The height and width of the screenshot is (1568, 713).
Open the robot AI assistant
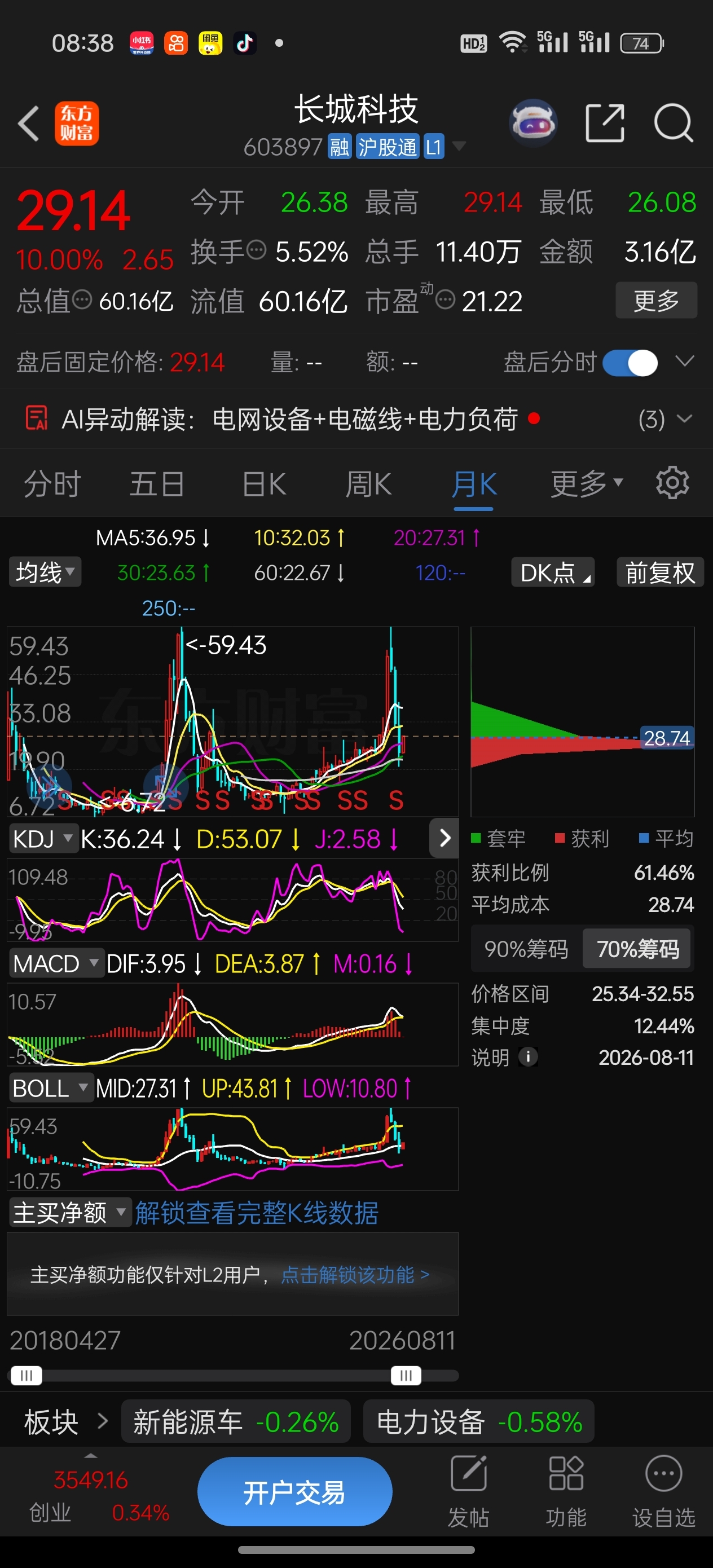(x=532, y=123)
